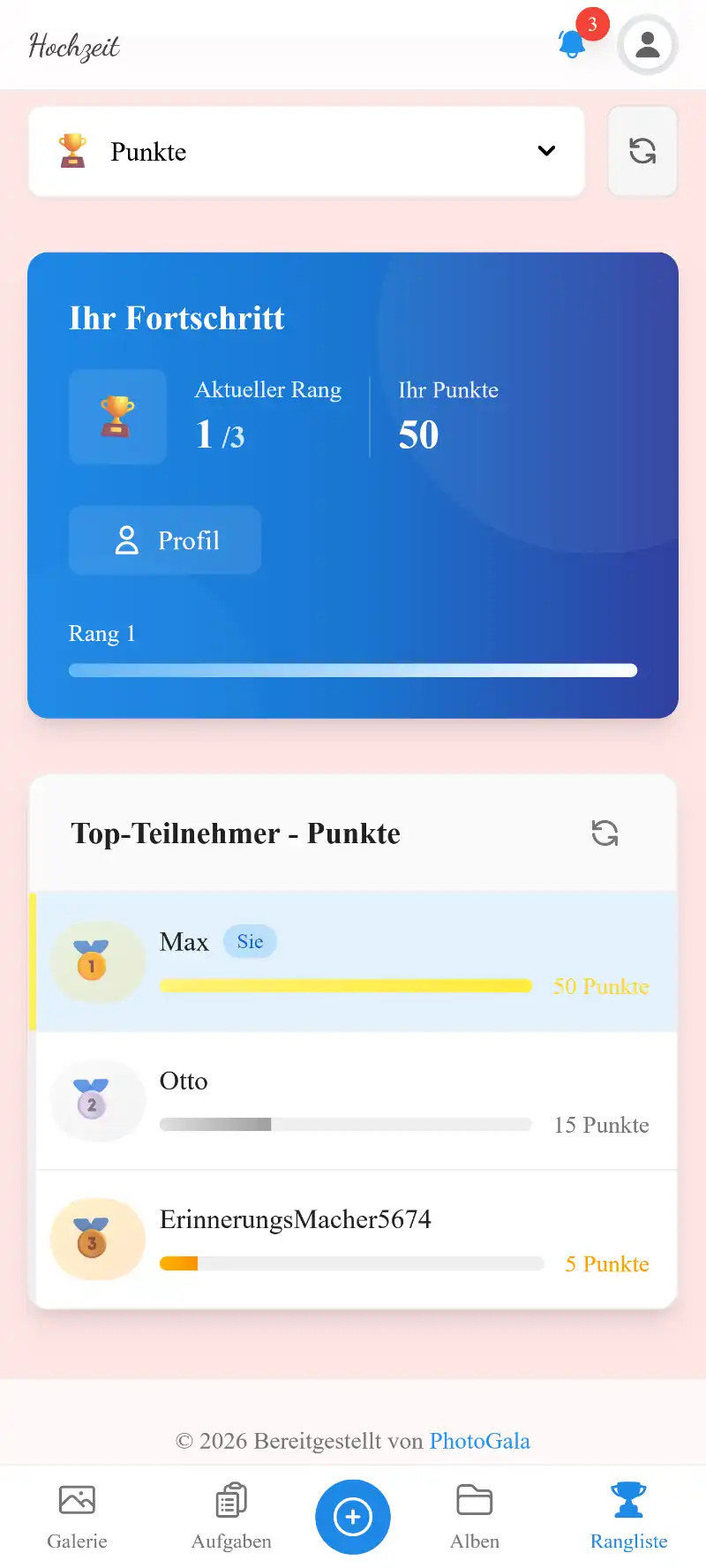Image resolution: width=706 pixels, height=1568 pixels.
Task: Tap the blue plus upload button
Action: 353,1517
